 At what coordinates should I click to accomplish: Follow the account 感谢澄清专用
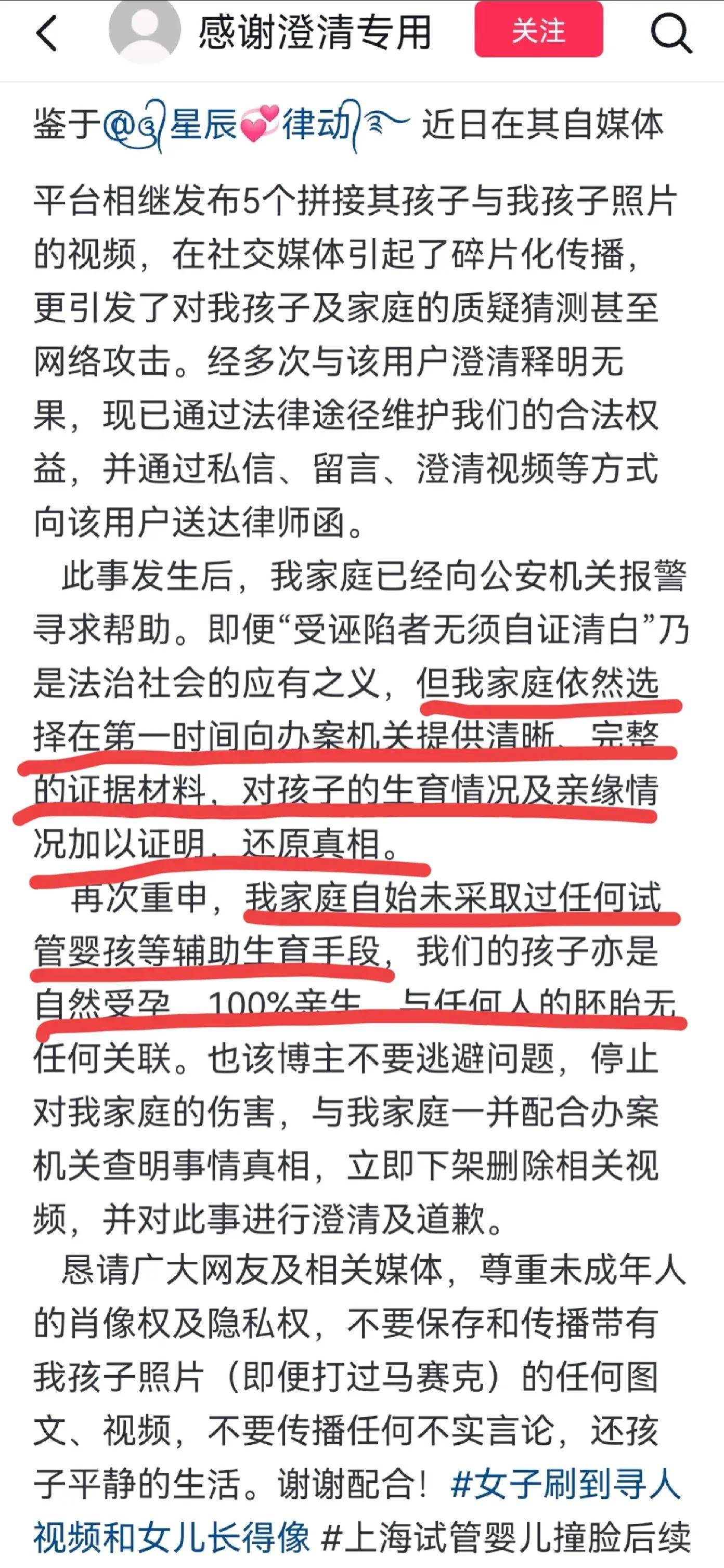[538, 31]
